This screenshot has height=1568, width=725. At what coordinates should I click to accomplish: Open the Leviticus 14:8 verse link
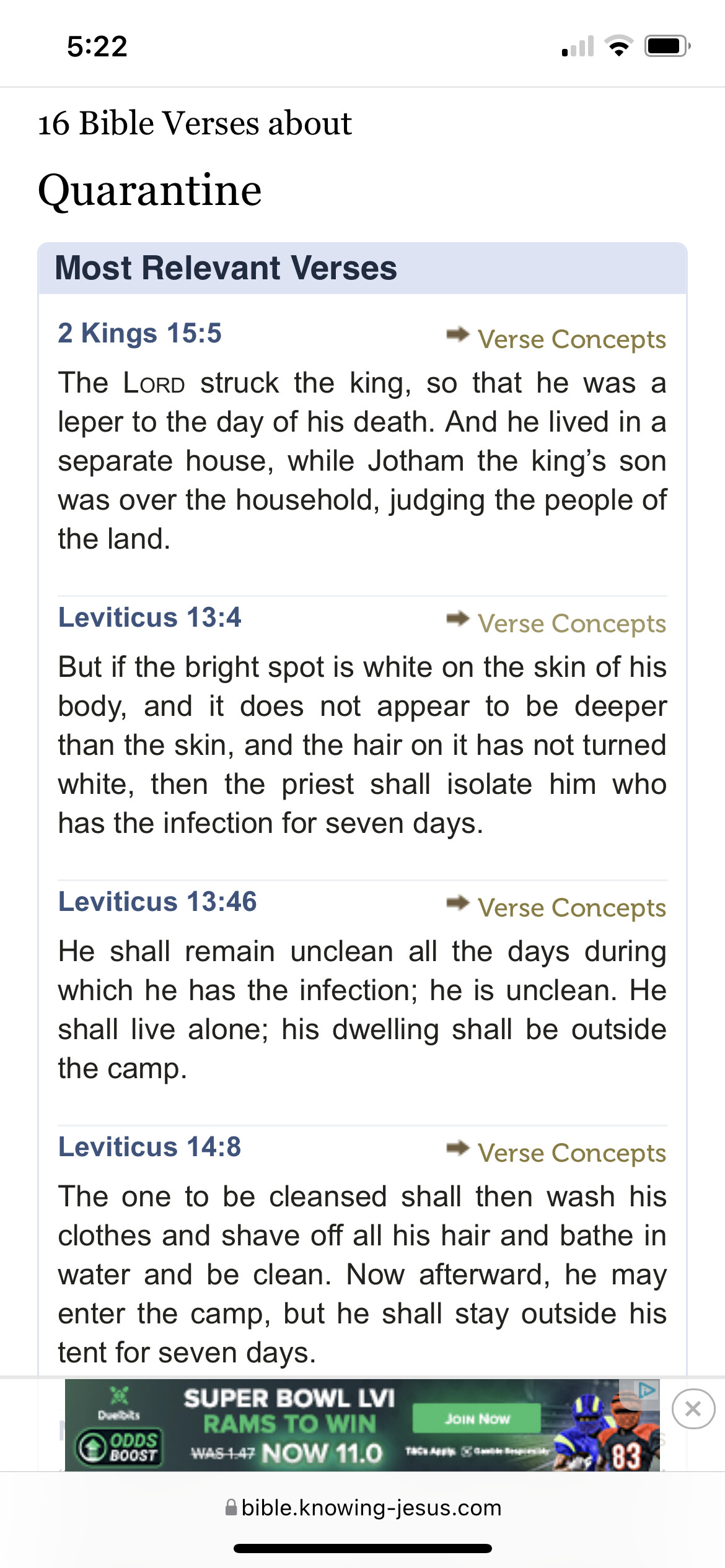click(x=149, y=1147)
